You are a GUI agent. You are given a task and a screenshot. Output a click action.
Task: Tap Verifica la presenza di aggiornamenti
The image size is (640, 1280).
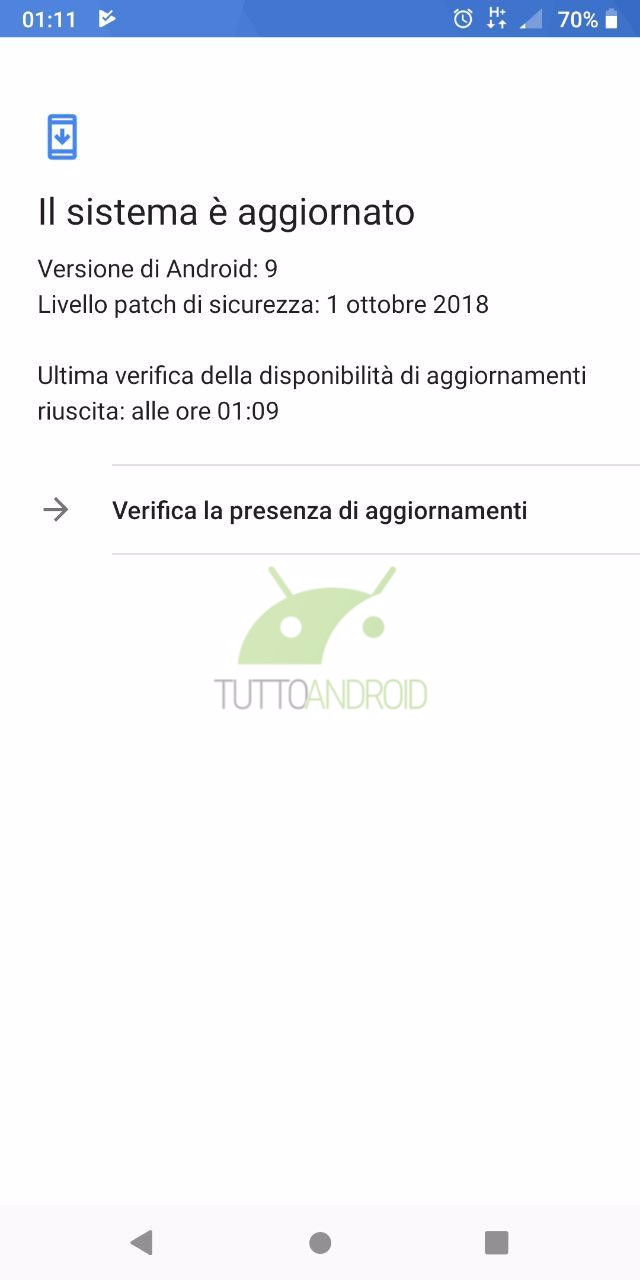coord(320,510)
